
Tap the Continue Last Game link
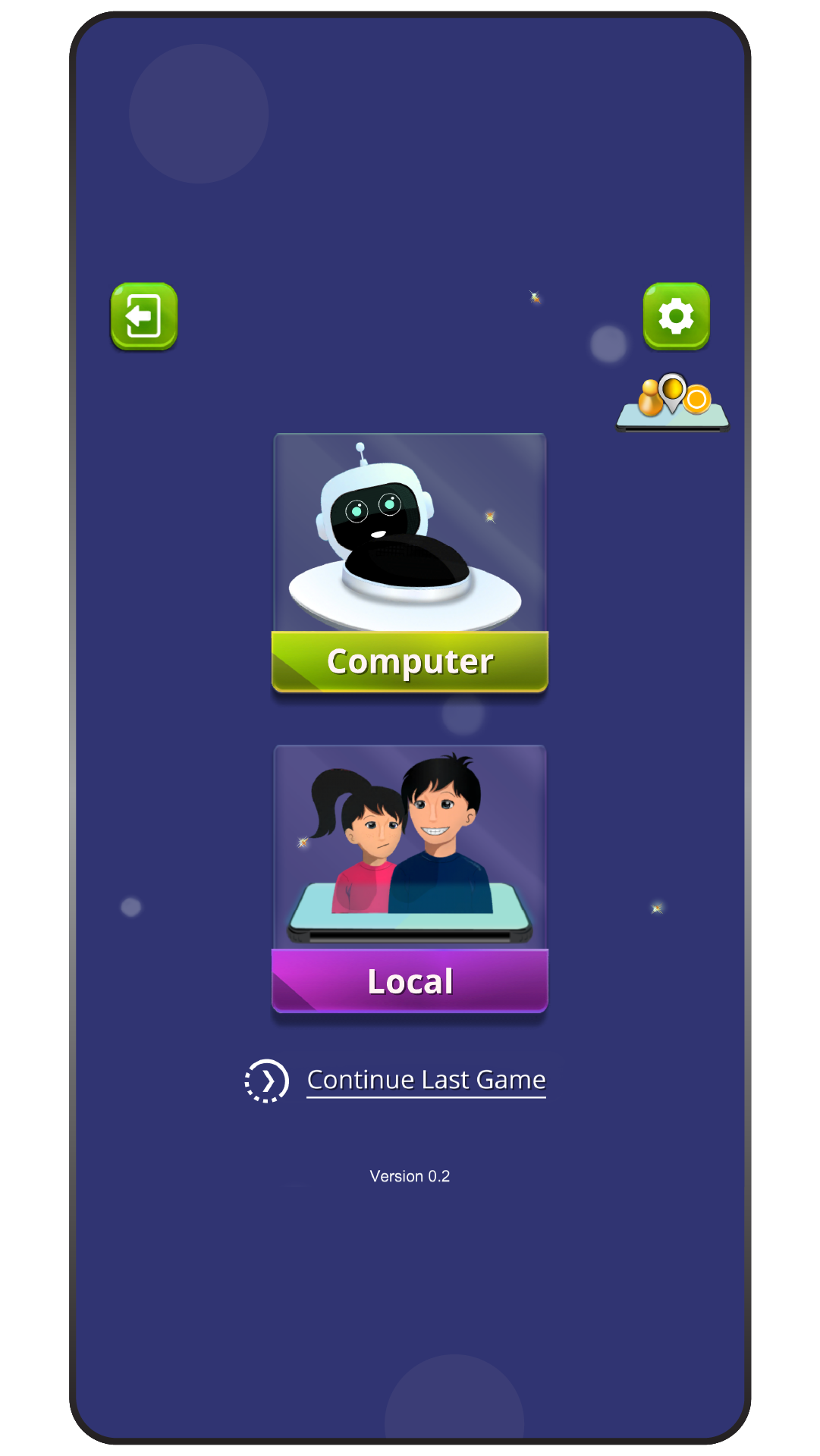click(x=426, y=1080)
